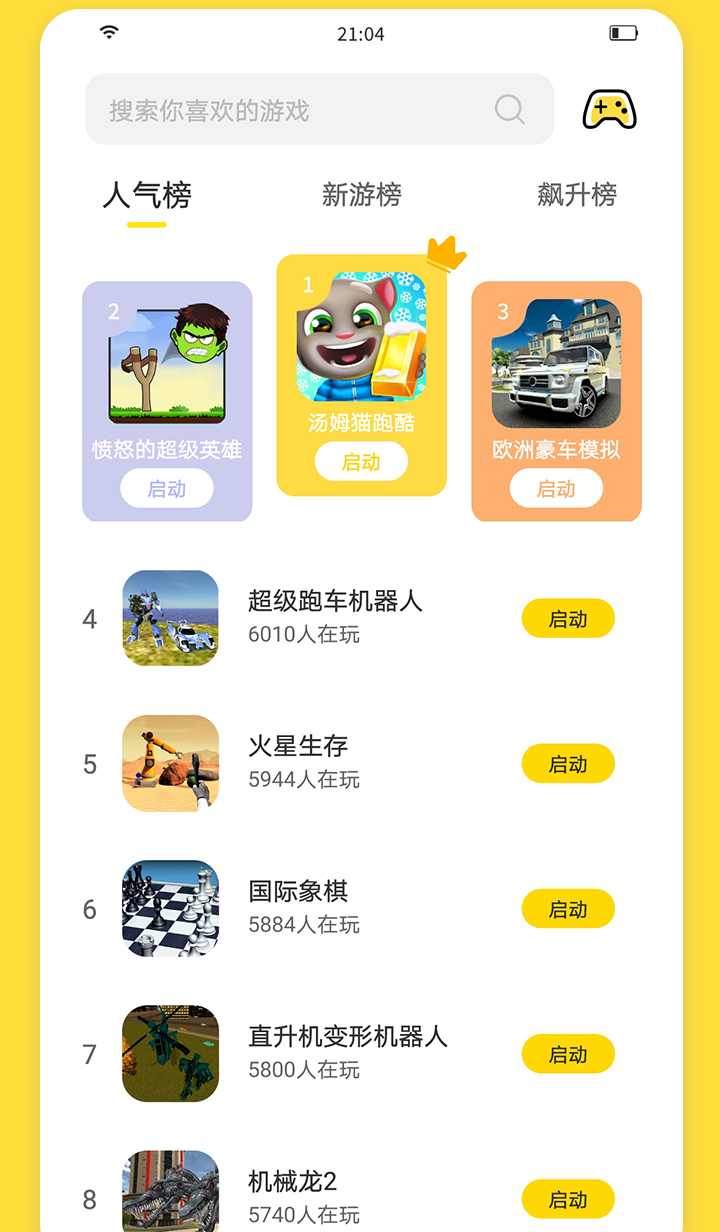Select the 人气榜 tab
This screenshot has height=1232, width=720.
click(145, 196)
